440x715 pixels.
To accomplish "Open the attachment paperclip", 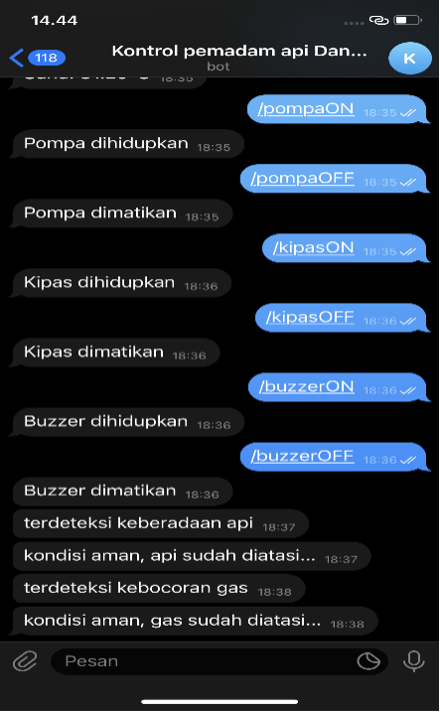I will [x=25, y=661].
